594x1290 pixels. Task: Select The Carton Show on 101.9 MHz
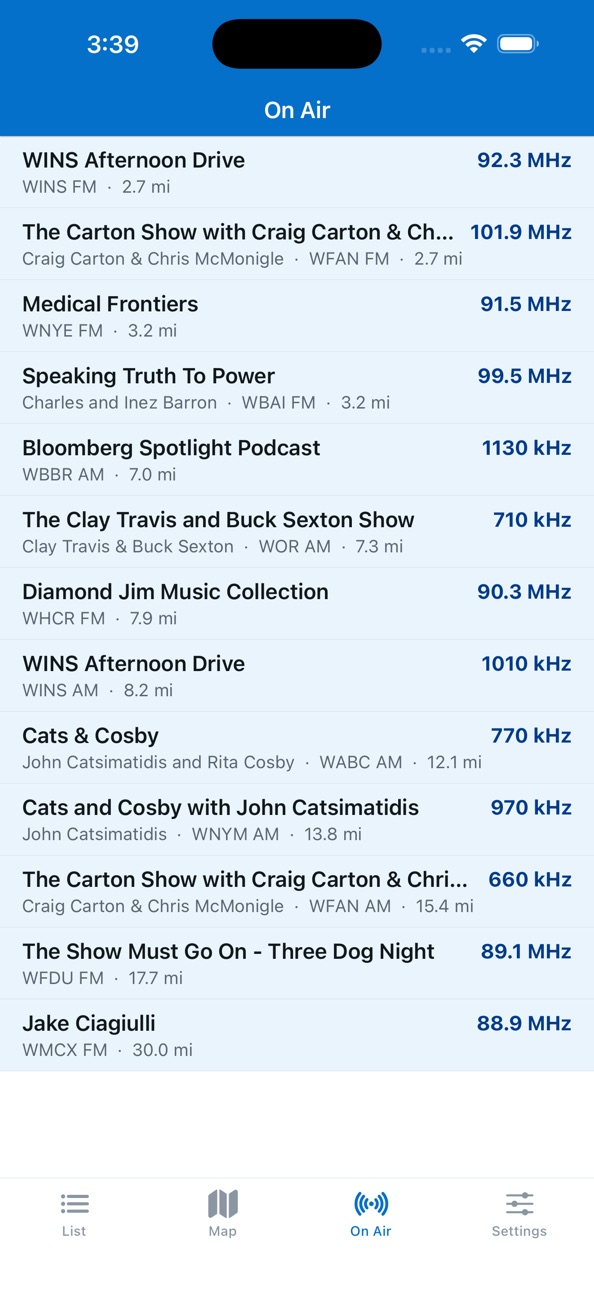[x=297, y=244]
